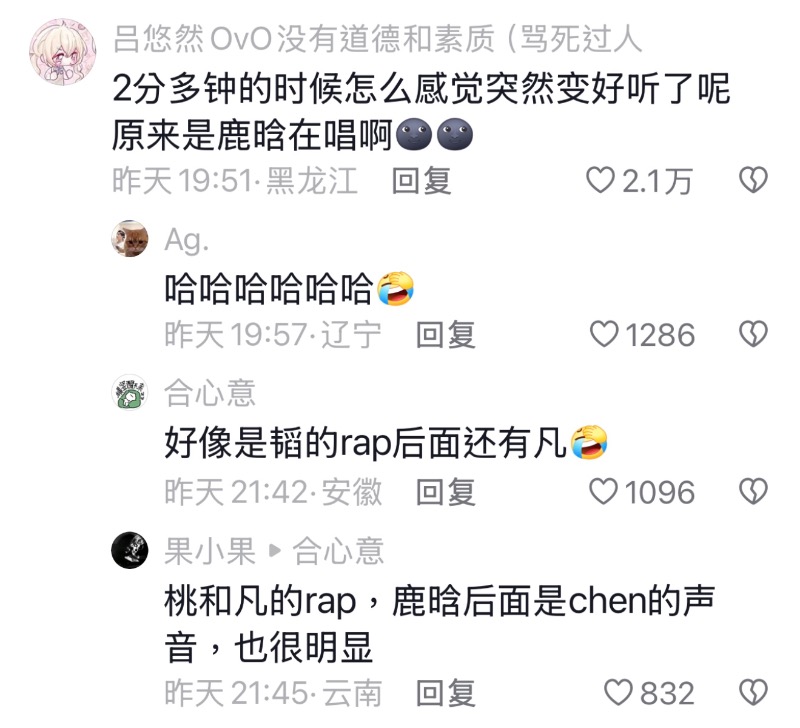This screenshot has width=800, height=728.
Task: Like 果小果's comment with 832 likes
Action: pyautogui.click(x=620, y=692)
